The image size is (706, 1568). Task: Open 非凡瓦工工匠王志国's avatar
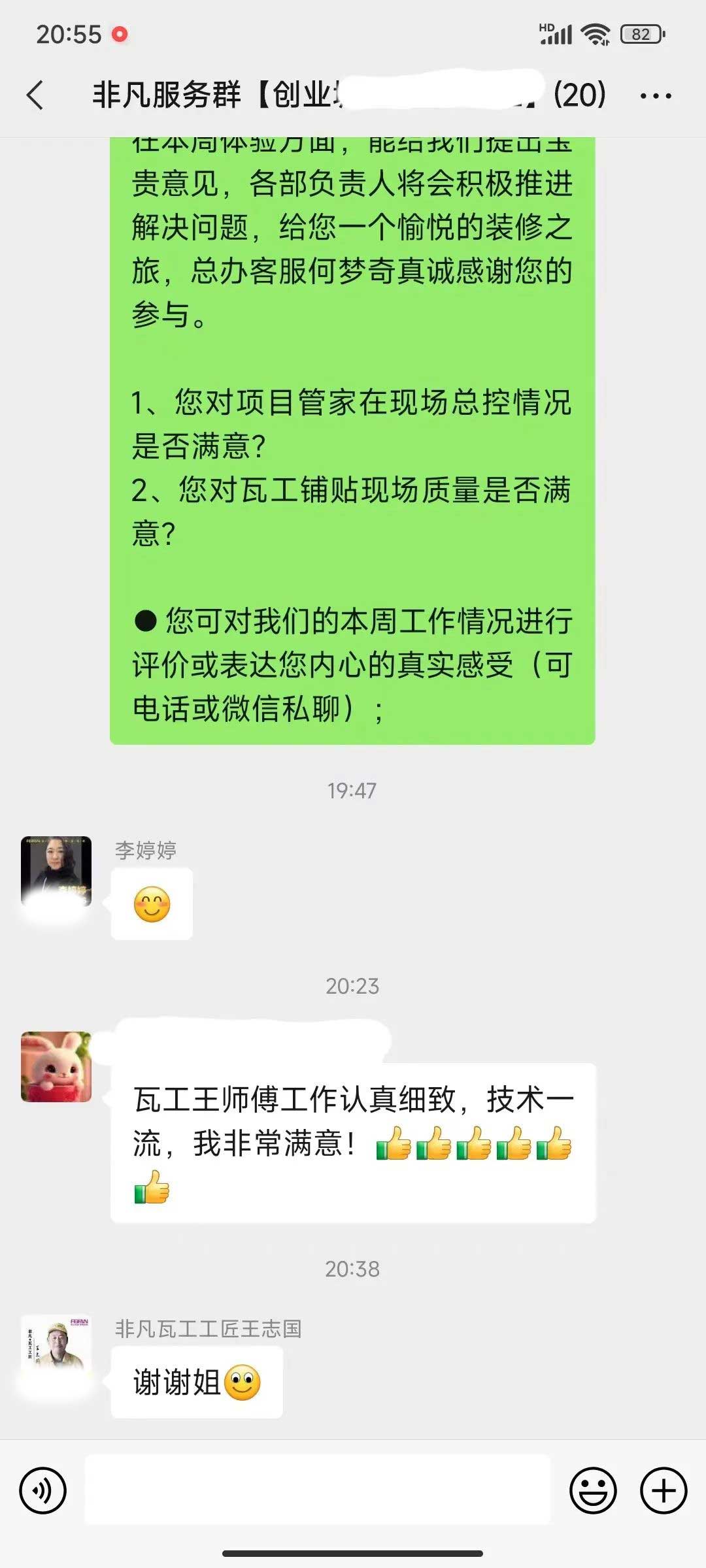click(x=56, y=1349)
